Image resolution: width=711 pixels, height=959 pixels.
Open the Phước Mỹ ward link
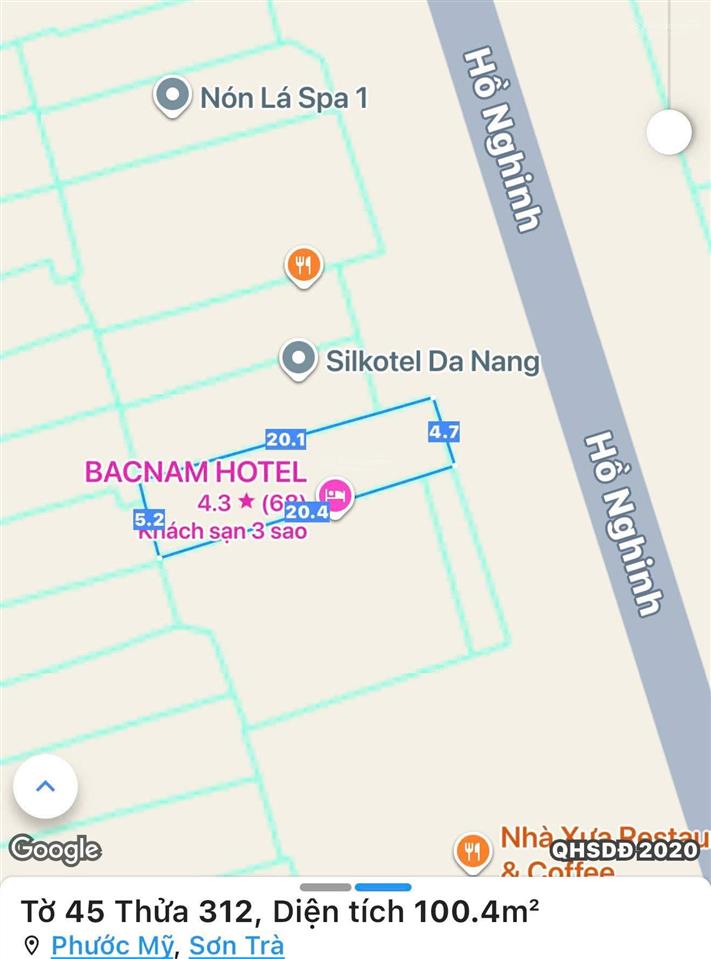(113, 944)
